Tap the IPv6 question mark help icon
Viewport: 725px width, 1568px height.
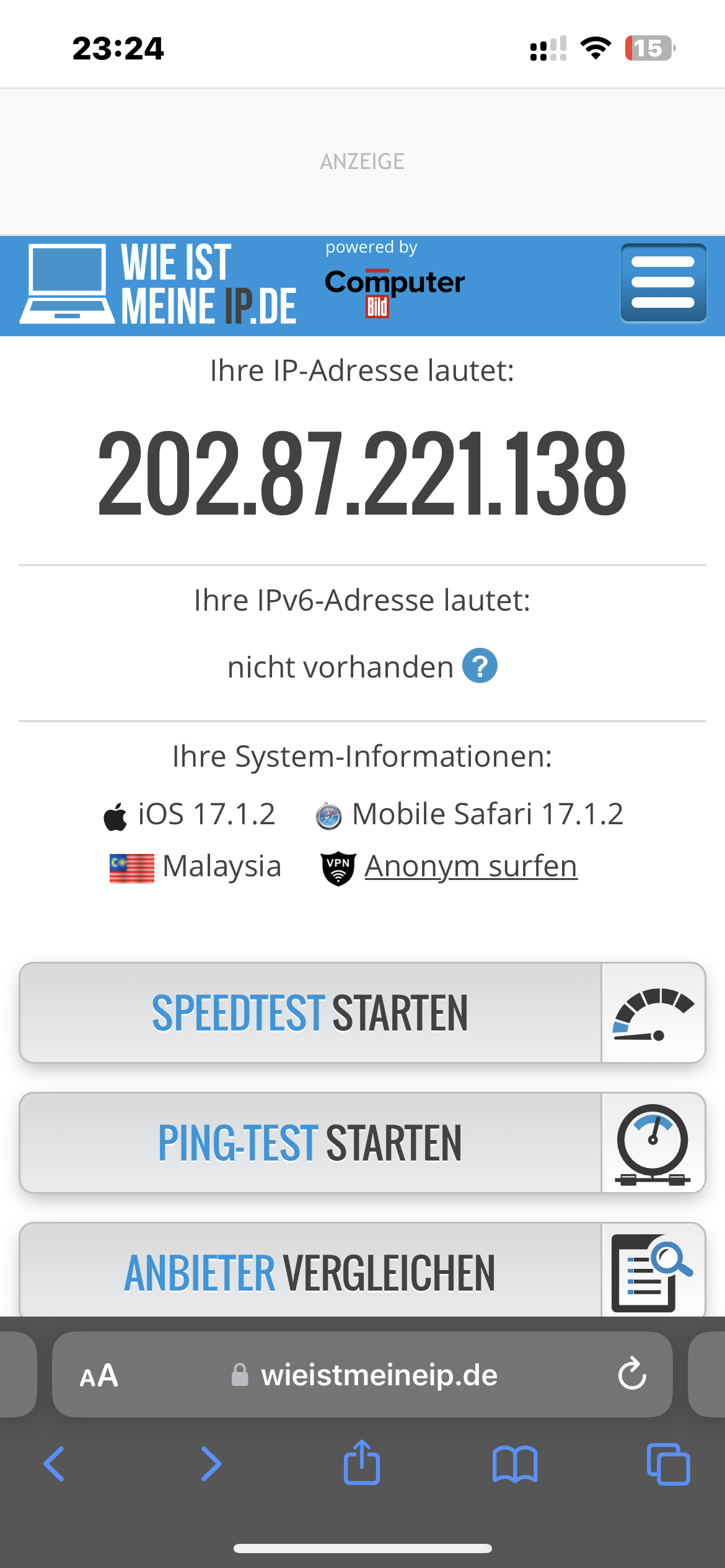click(x=480, y=666)
